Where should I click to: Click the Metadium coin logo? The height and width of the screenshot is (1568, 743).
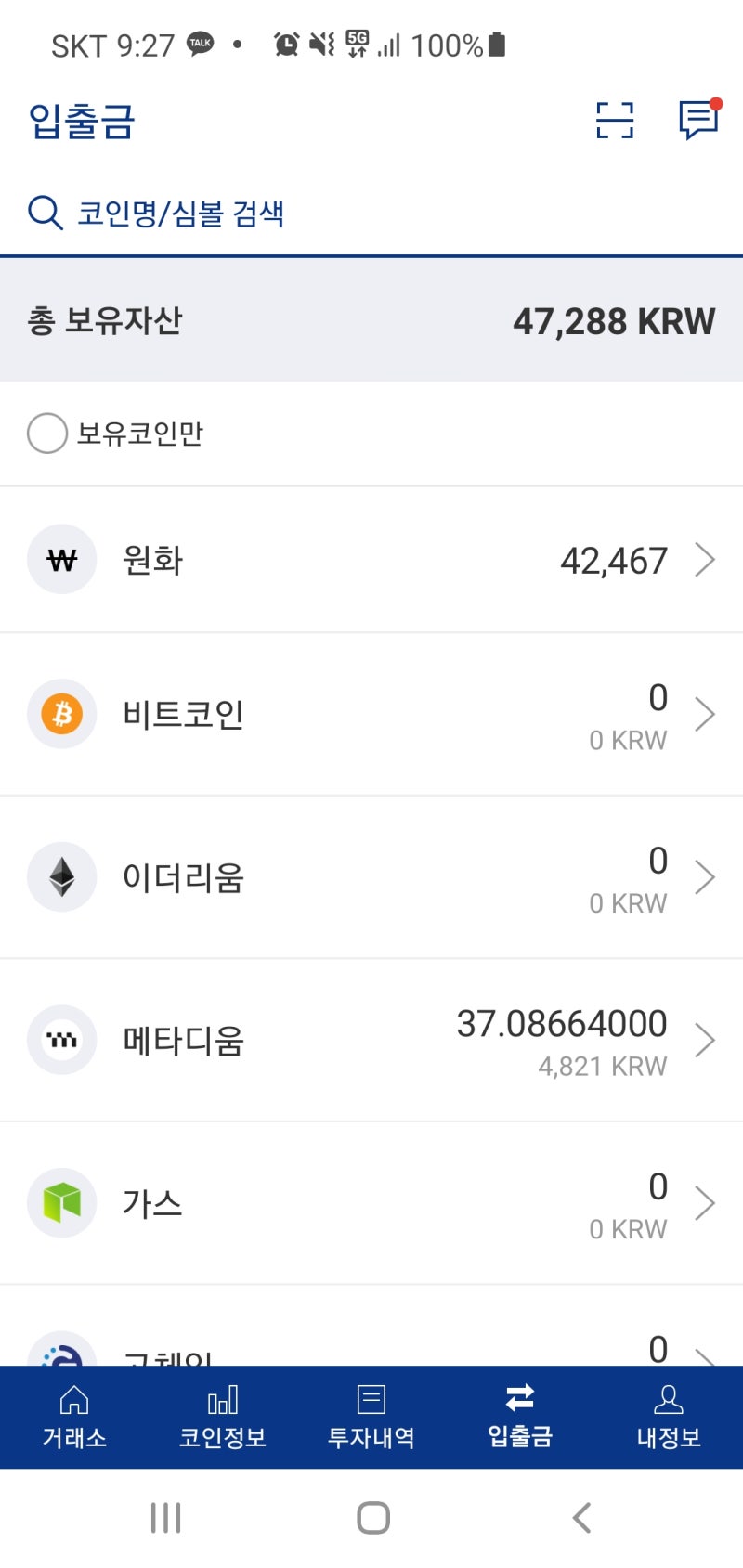coord(61,1040)
